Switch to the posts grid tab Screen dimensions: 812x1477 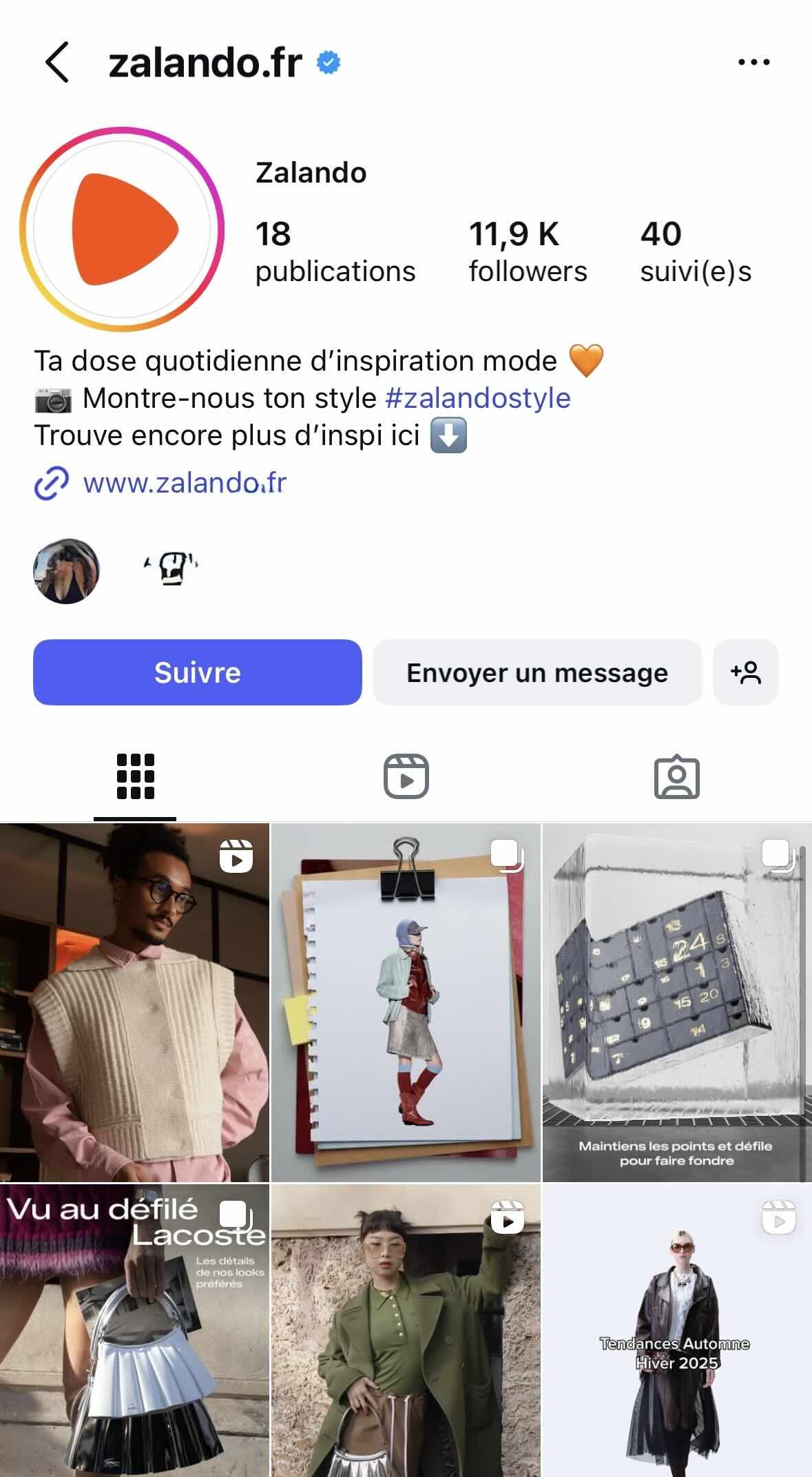(135, 776)
